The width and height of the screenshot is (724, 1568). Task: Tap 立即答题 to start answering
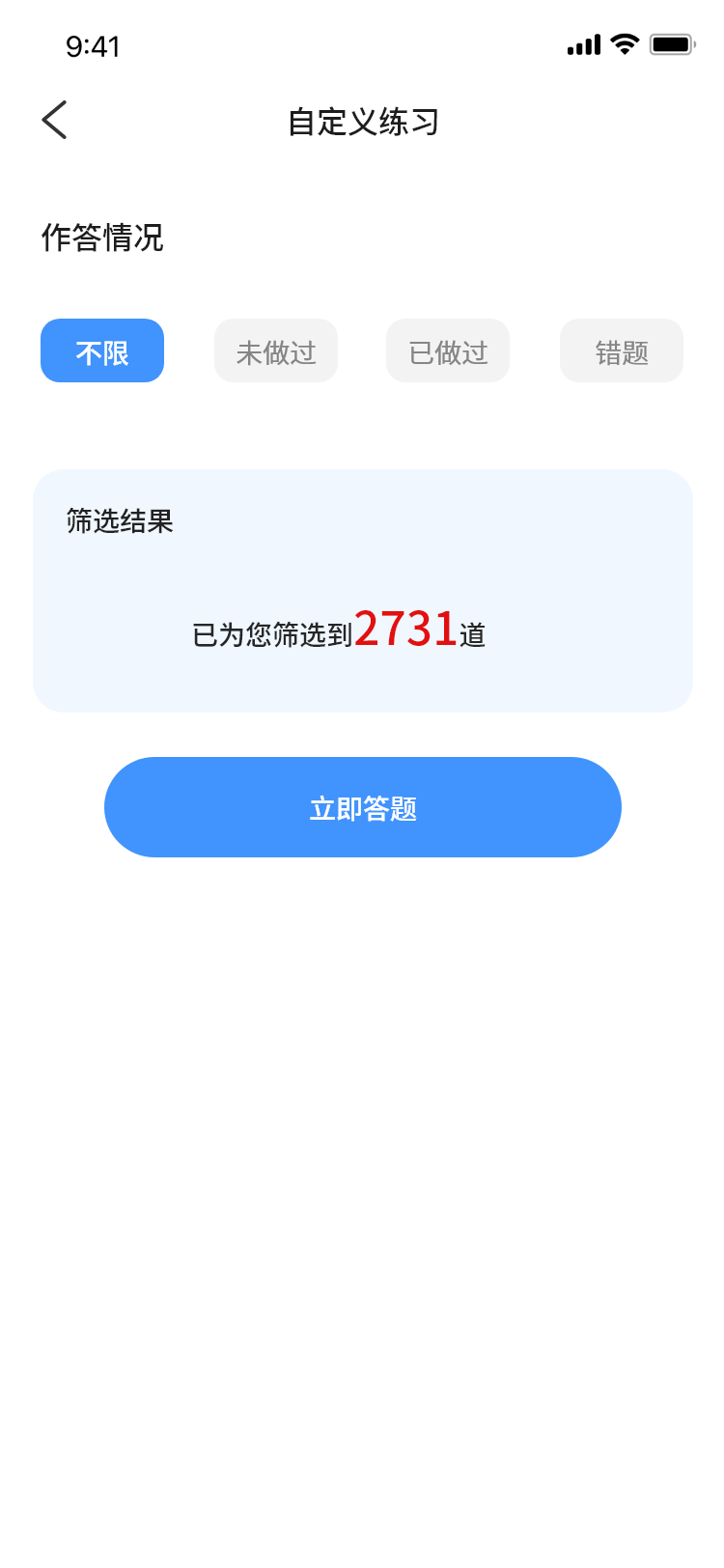pyautogui.click(x=363, y=807)
